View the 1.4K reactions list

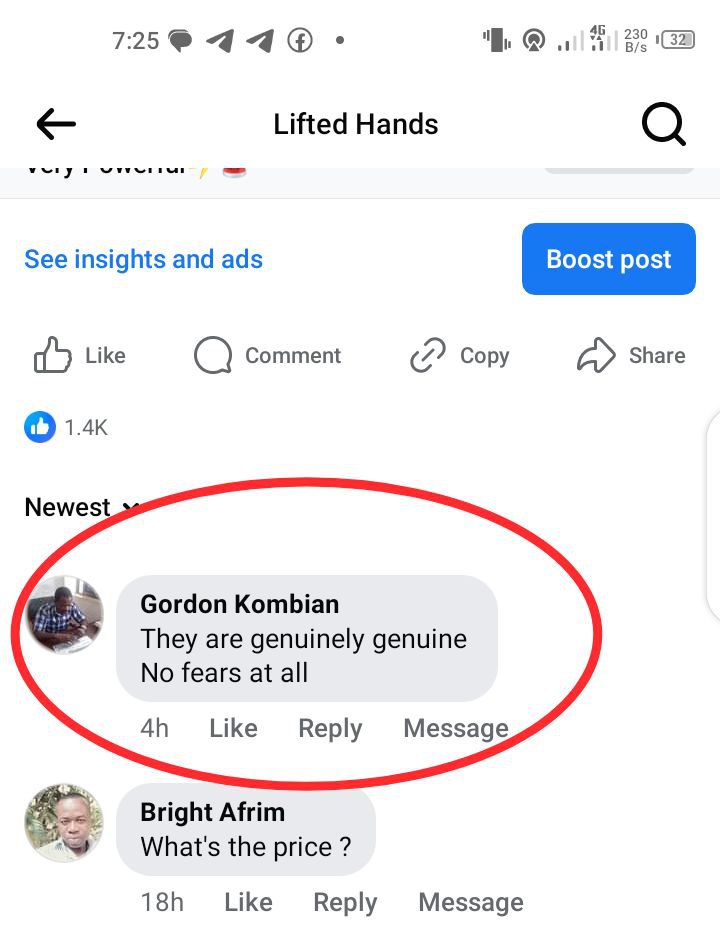(67, 428)
